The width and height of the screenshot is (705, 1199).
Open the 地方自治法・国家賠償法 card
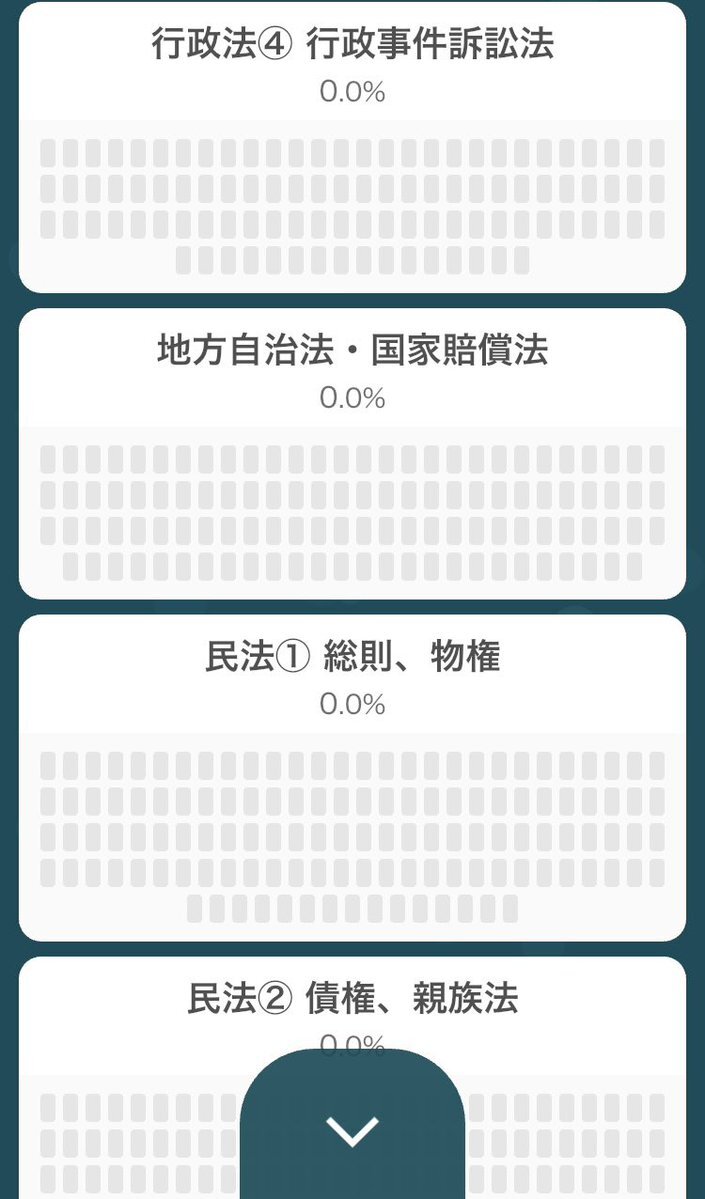(352, 368)
